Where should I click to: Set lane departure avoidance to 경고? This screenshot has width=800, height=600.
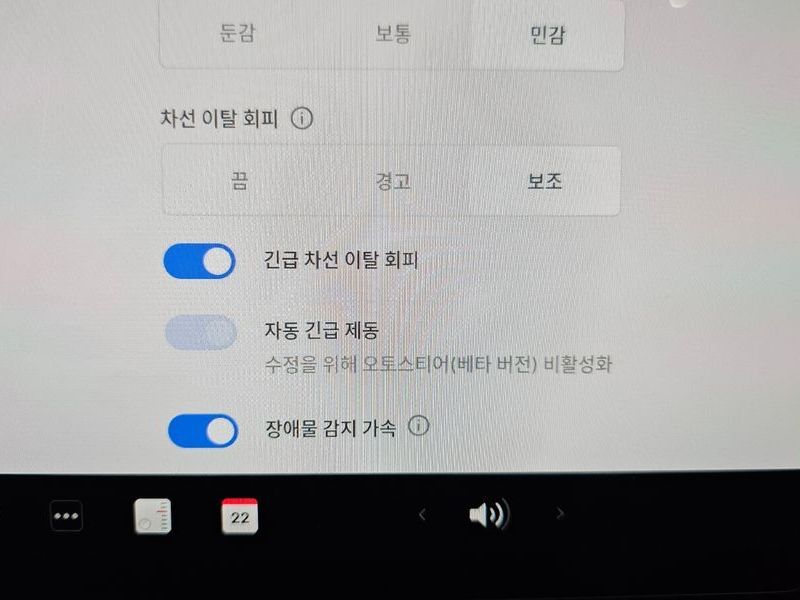pyautogui.click(x=392, y=181)
